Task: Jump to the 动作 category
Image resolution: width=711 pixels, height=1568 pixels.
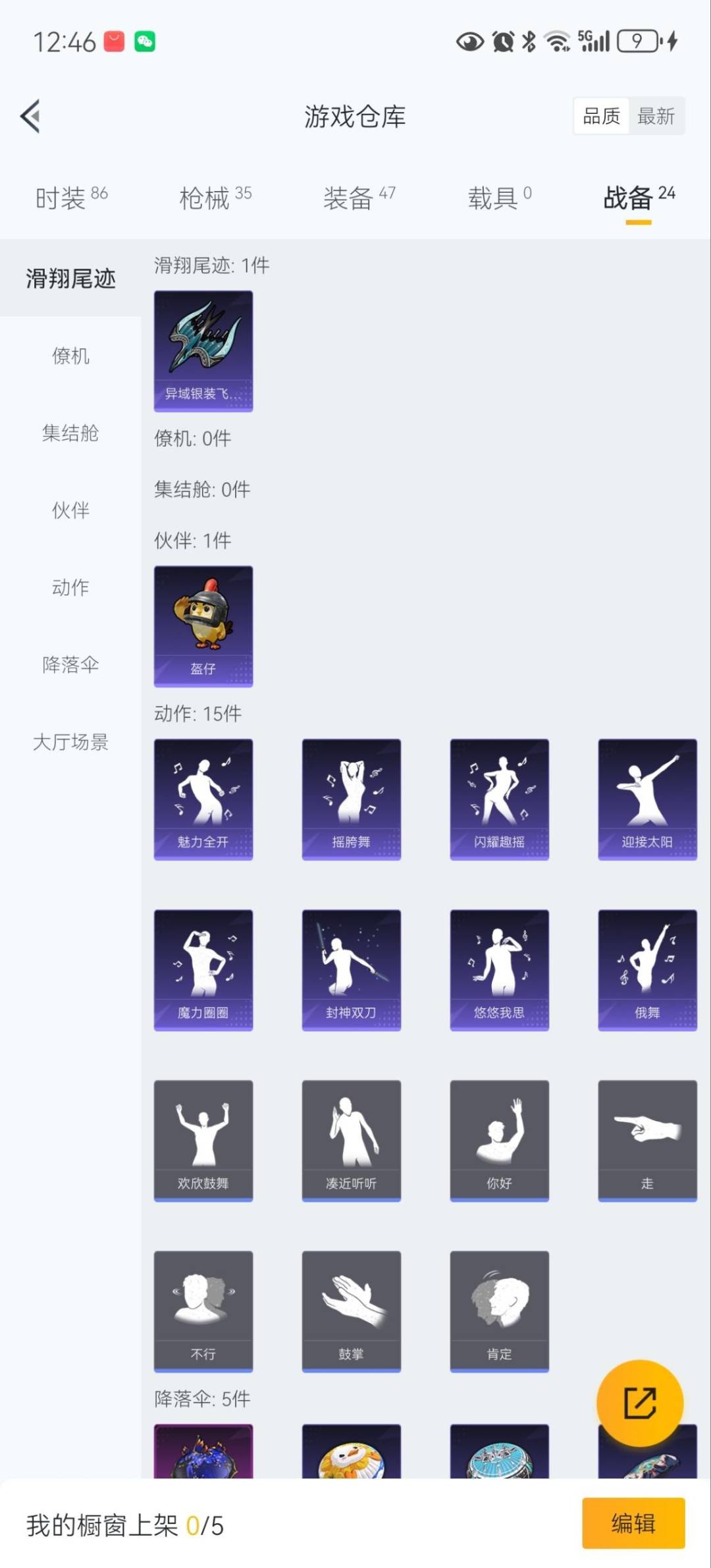Action: [70, 587]
